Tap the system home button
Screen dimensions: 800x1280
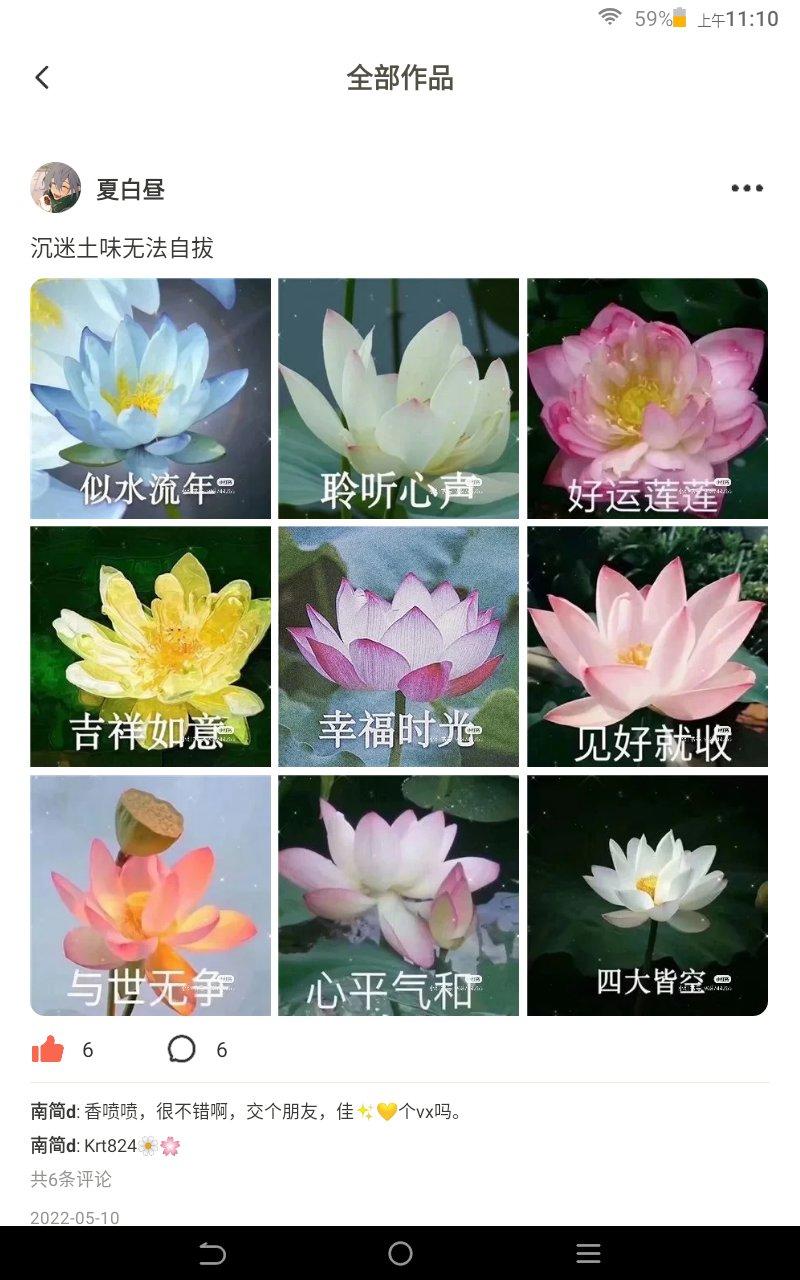[400, 1253]
